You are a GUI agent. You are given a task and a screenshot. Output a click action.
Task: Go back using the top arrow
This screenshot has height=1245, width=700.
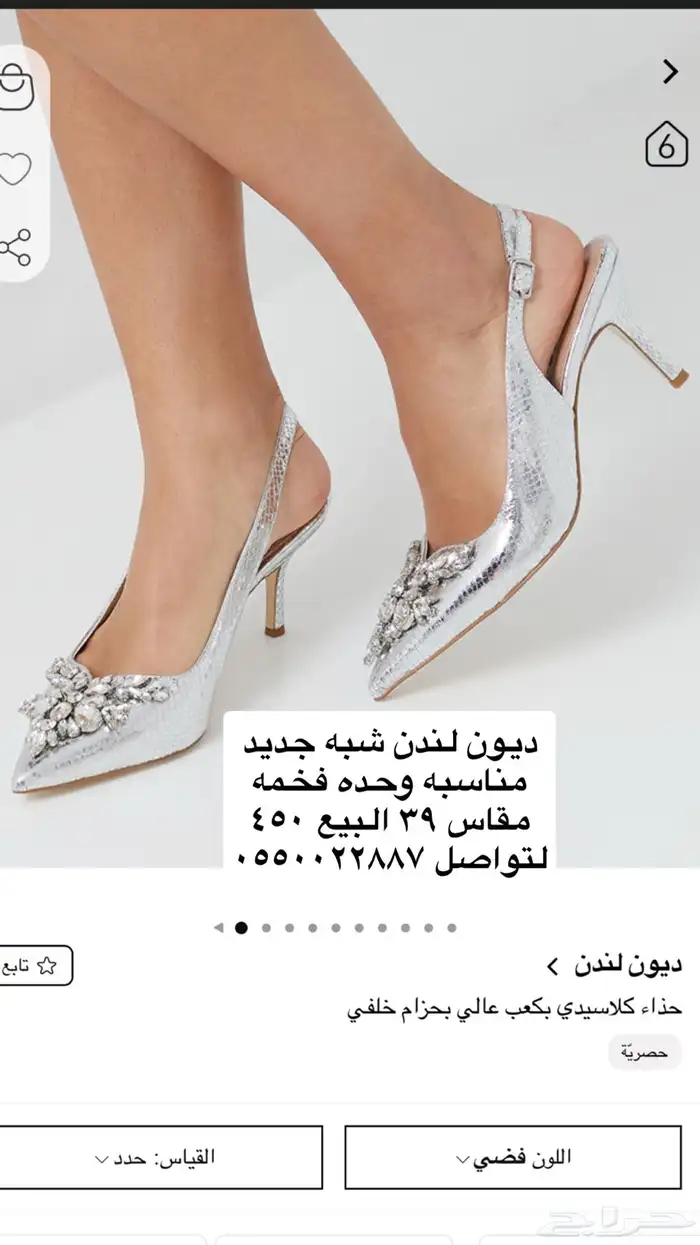click(x=670, y=71)
